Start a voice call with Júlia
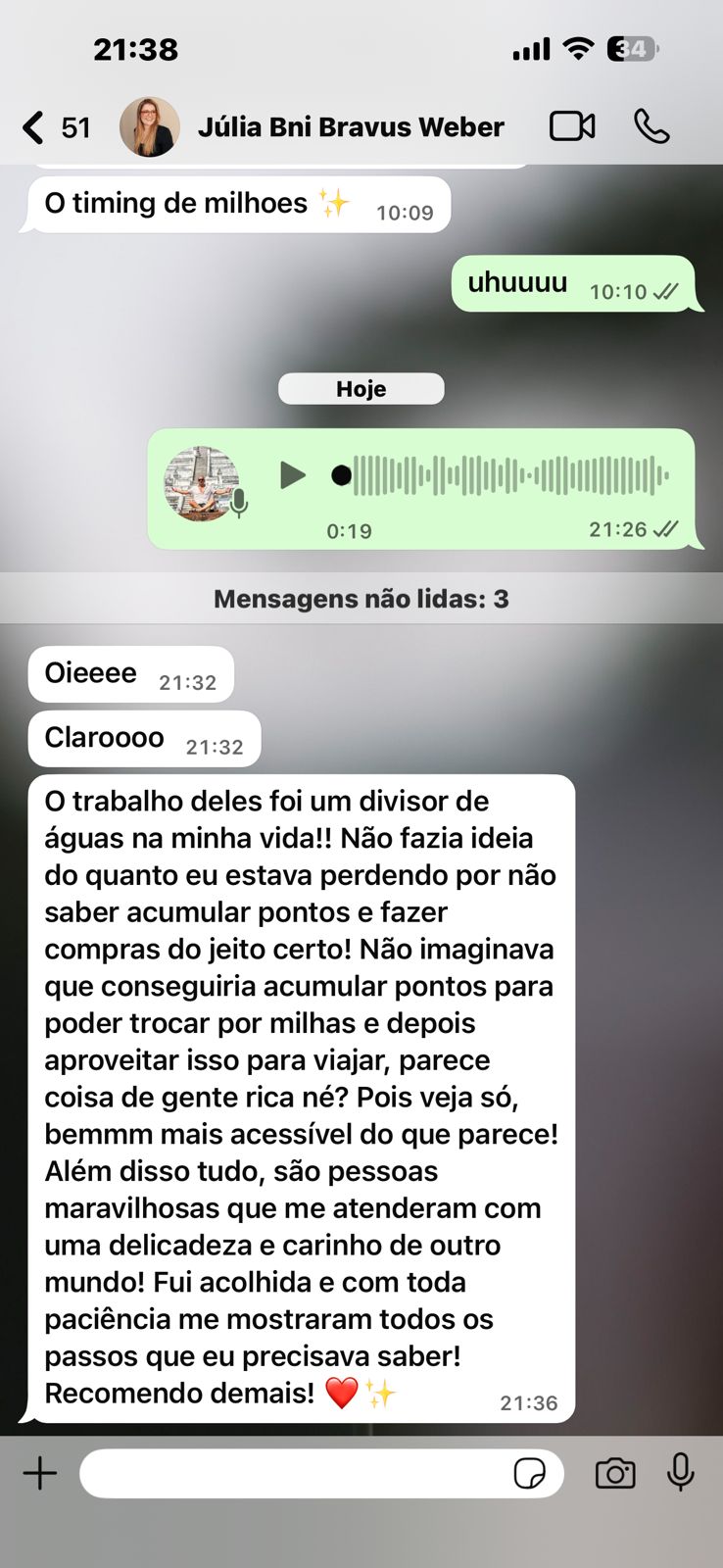 651,126
